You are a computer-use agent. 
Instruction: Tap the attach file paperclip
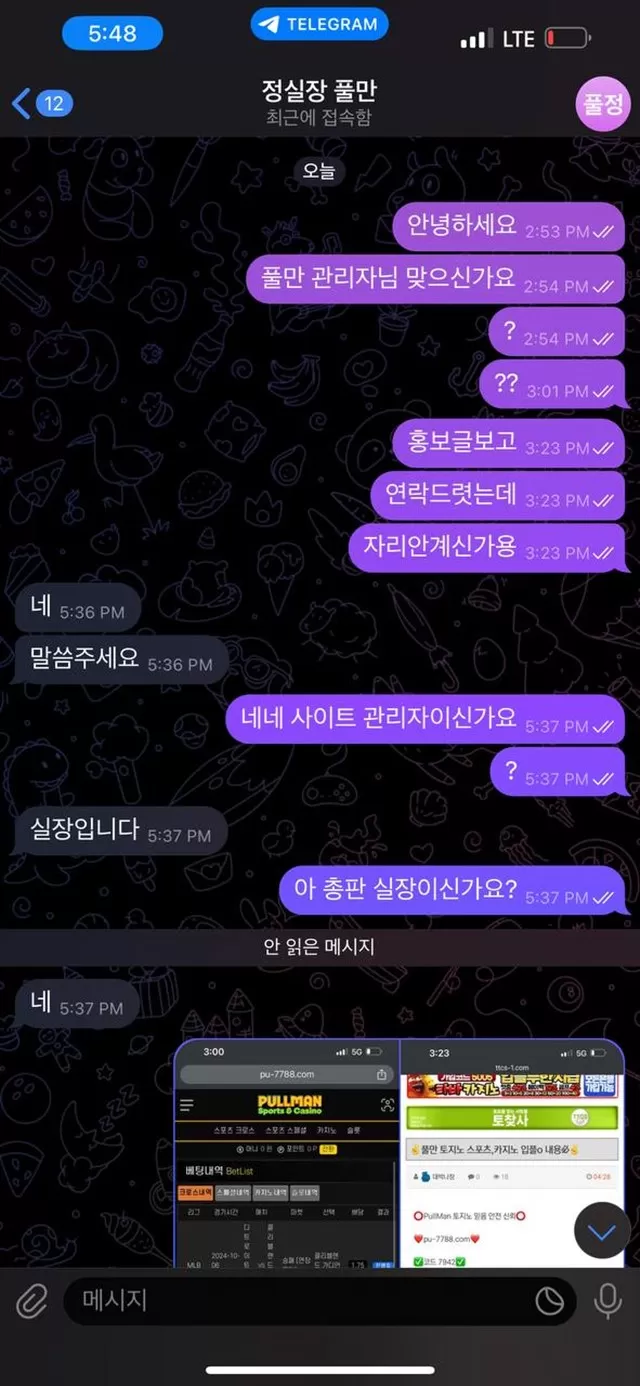[32, 1301]
